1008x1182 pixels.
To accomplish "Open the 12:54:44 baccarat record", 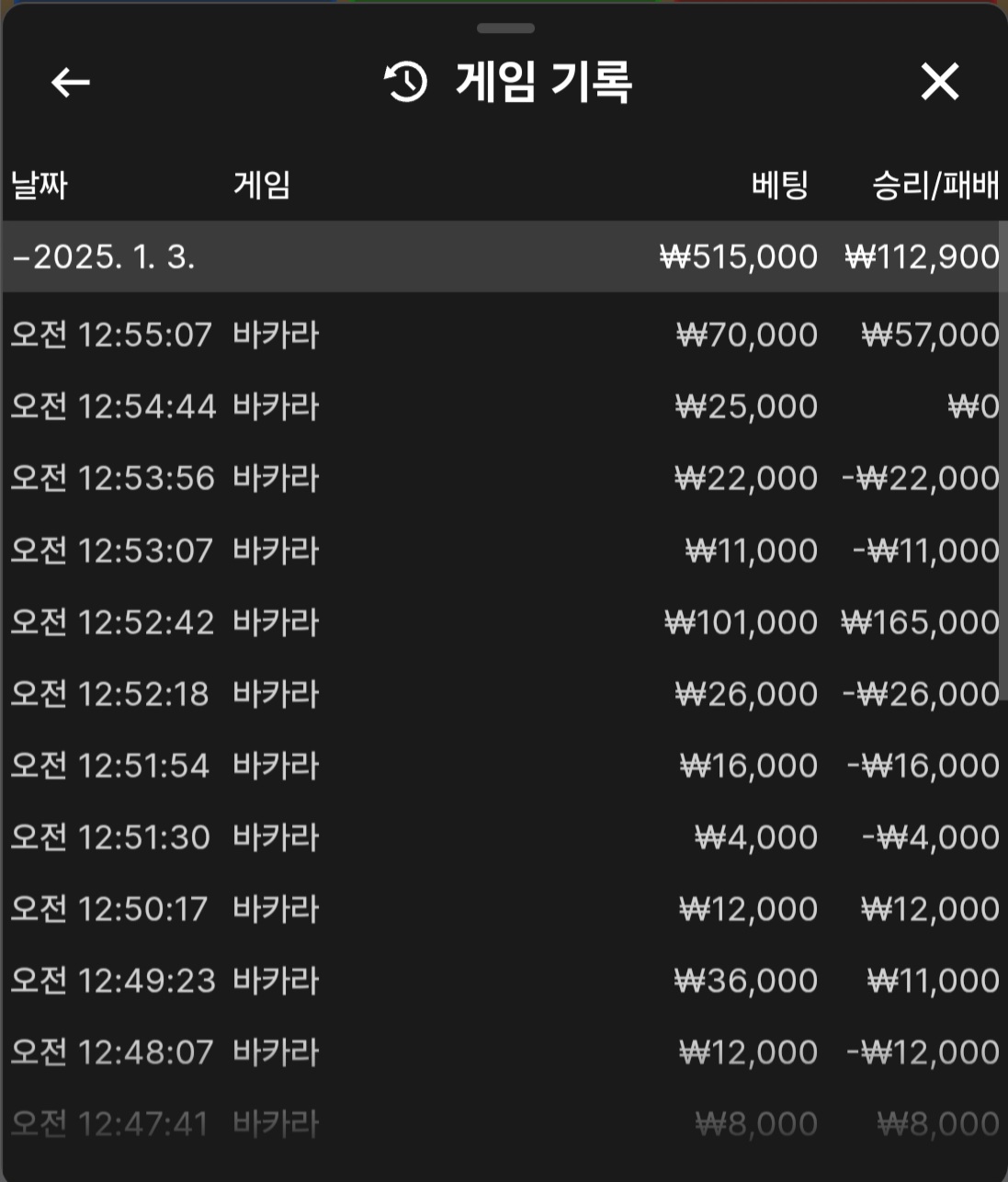I will (x=504, y=406).
